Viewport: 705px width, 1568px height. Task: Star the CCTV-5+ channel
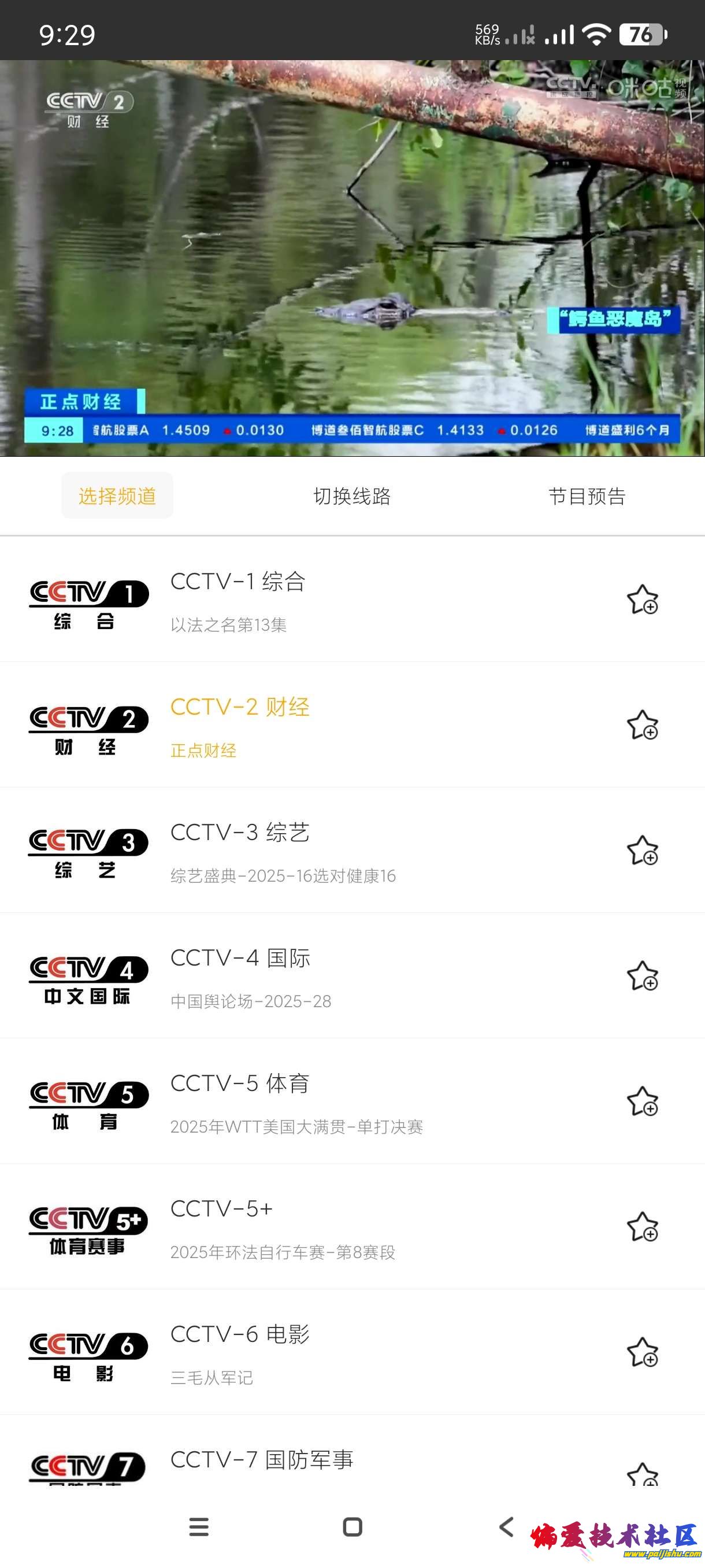643,1226
